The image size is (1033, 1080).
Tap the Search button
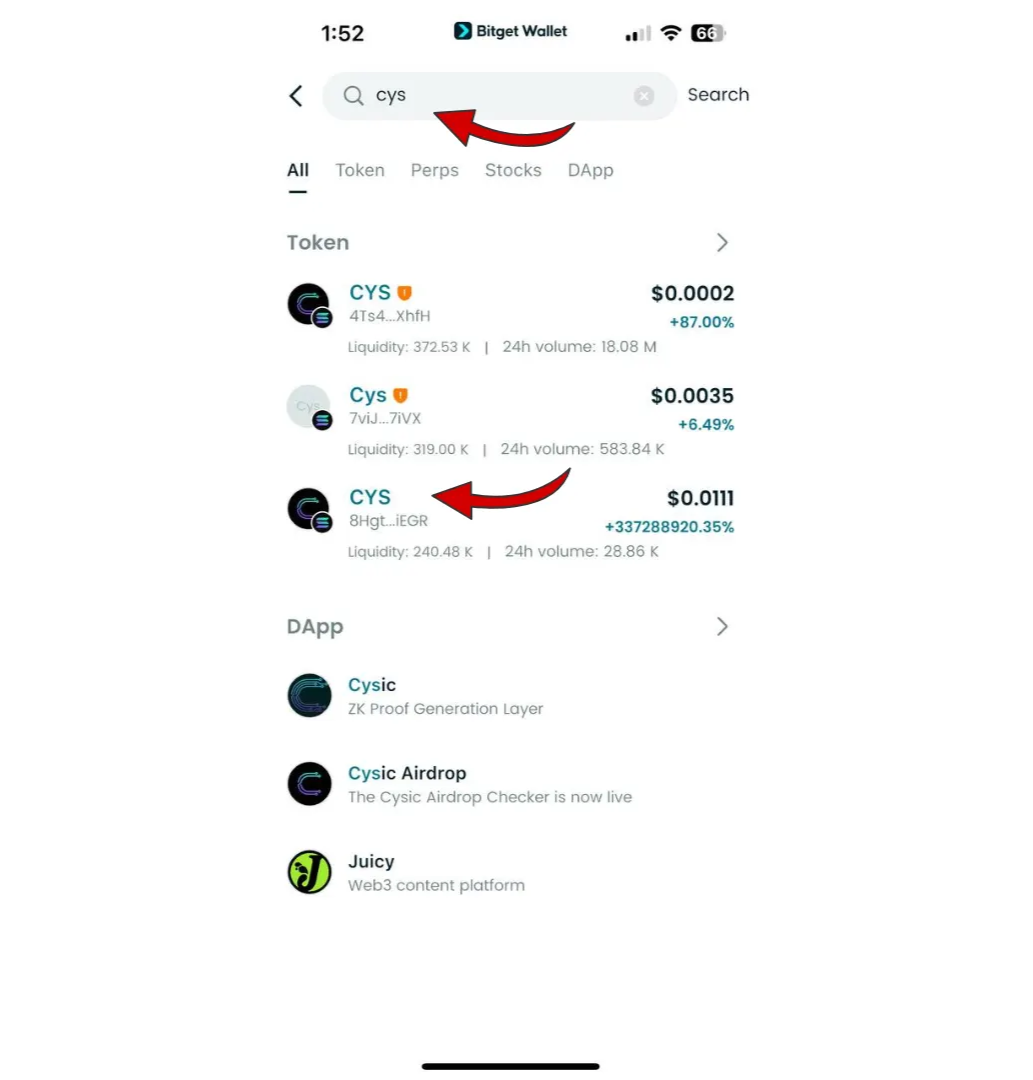click(718, 95)
